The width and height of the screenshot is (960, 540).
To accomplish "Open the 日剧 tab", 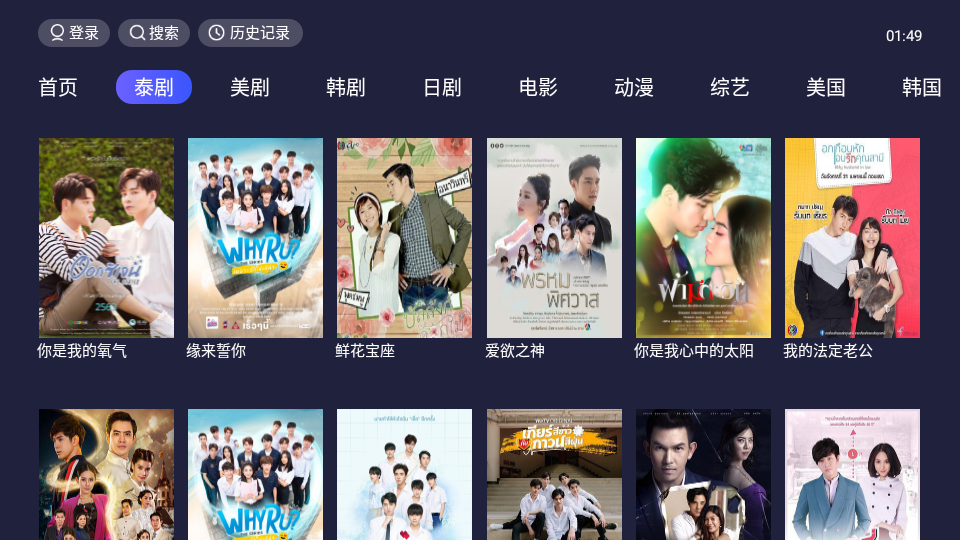I will pyautogui.click(x=442, y=88).
